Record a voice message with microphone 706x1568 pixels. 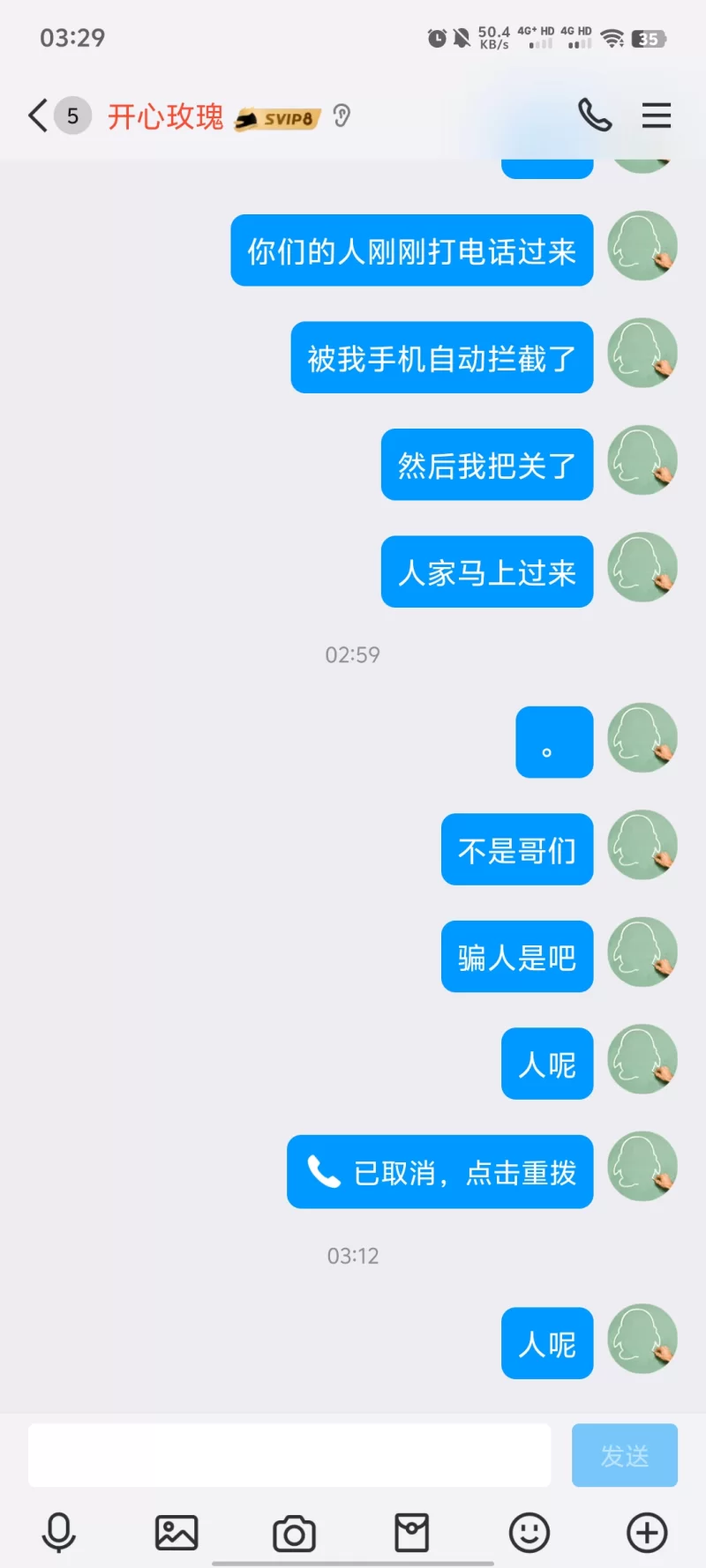tap(59, 1533)
